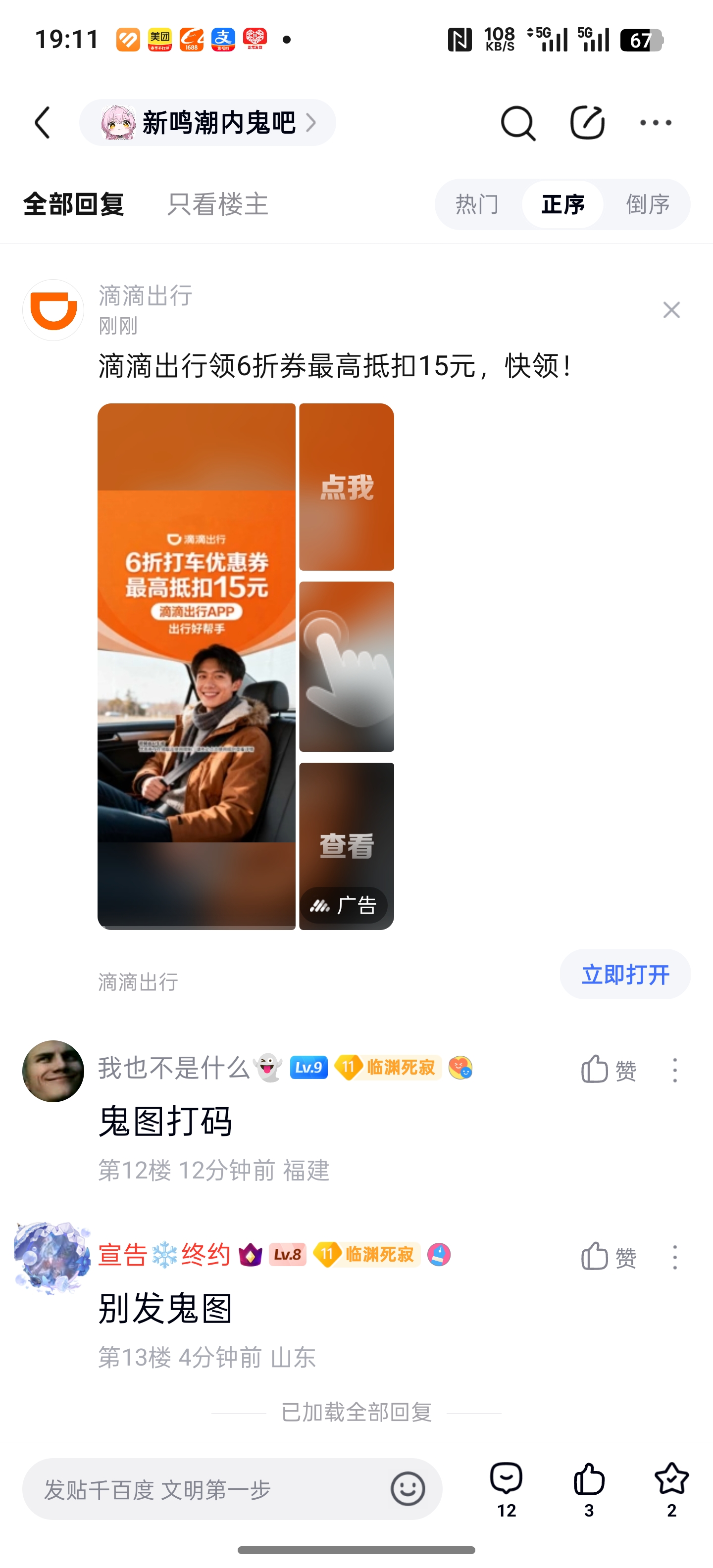Tap the 发贴千百度 reply input field

[232, 1489]
